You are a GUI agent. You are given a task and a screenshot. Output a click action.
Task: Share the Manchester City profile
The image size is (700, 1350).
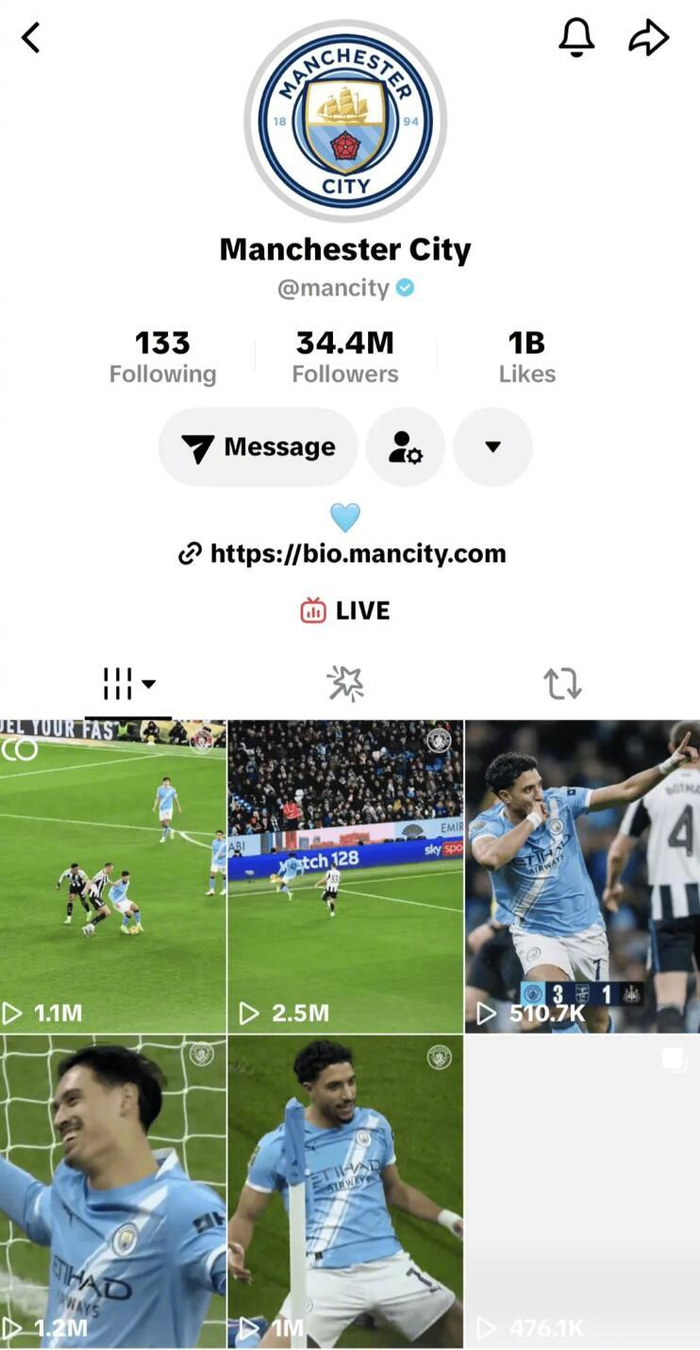coord(648,38)
